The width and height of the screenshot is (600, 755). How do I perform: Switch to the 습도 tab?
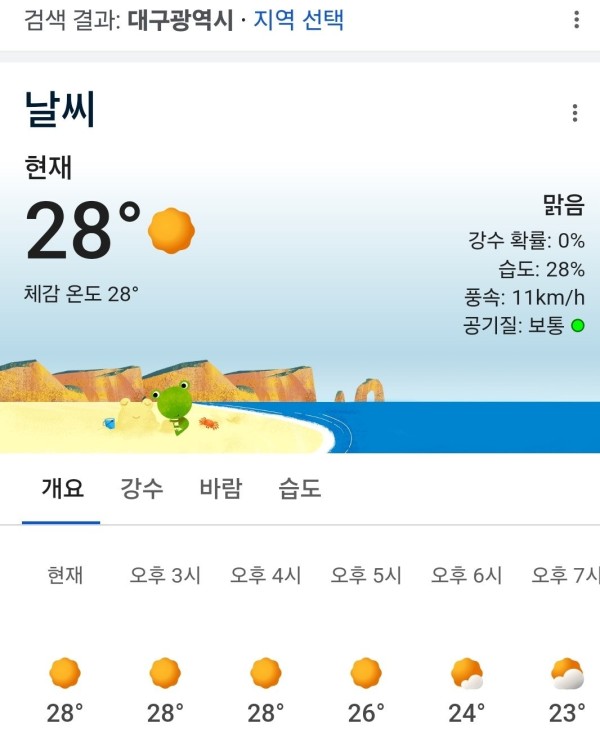pos(300,489)
